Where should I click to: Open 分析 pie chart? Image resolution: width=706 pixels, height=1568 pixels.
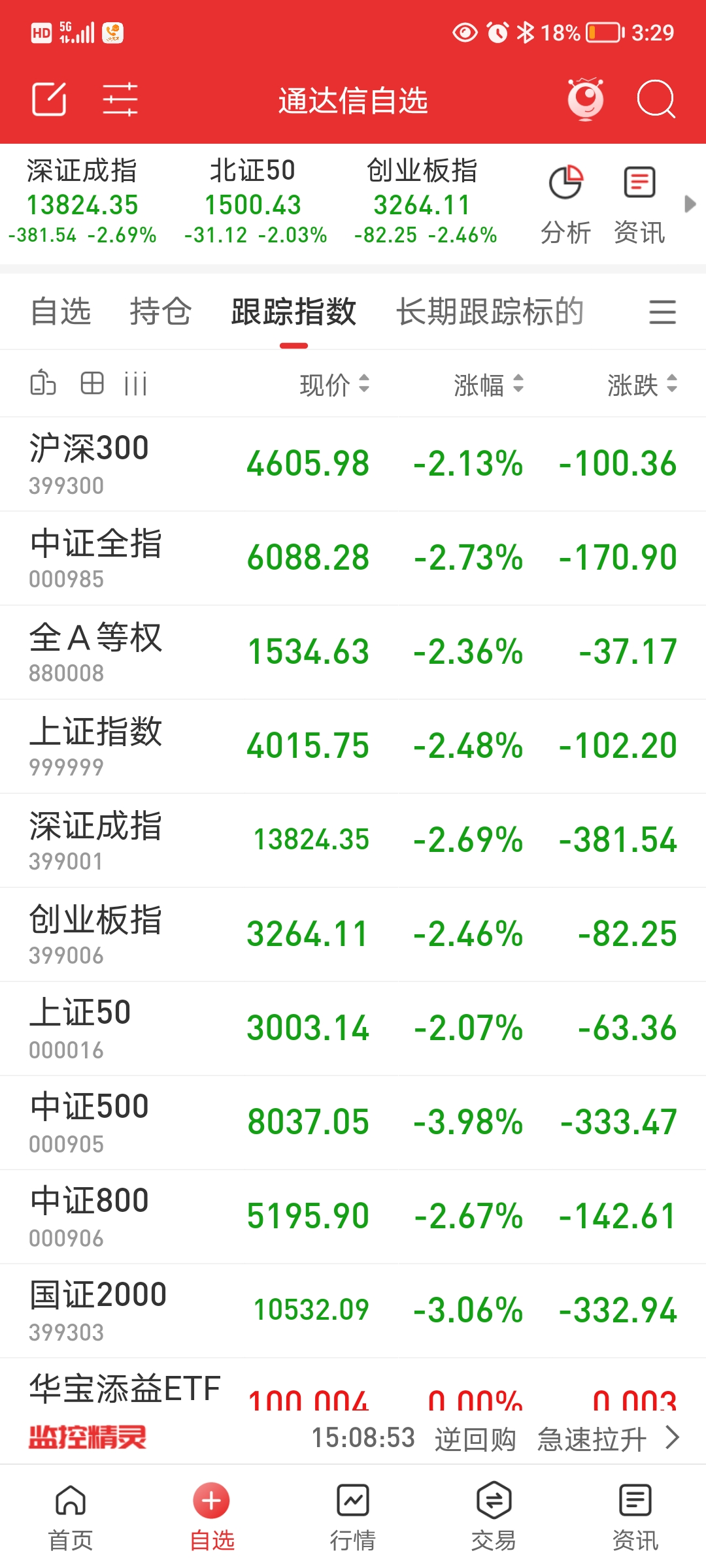[565, 204]
